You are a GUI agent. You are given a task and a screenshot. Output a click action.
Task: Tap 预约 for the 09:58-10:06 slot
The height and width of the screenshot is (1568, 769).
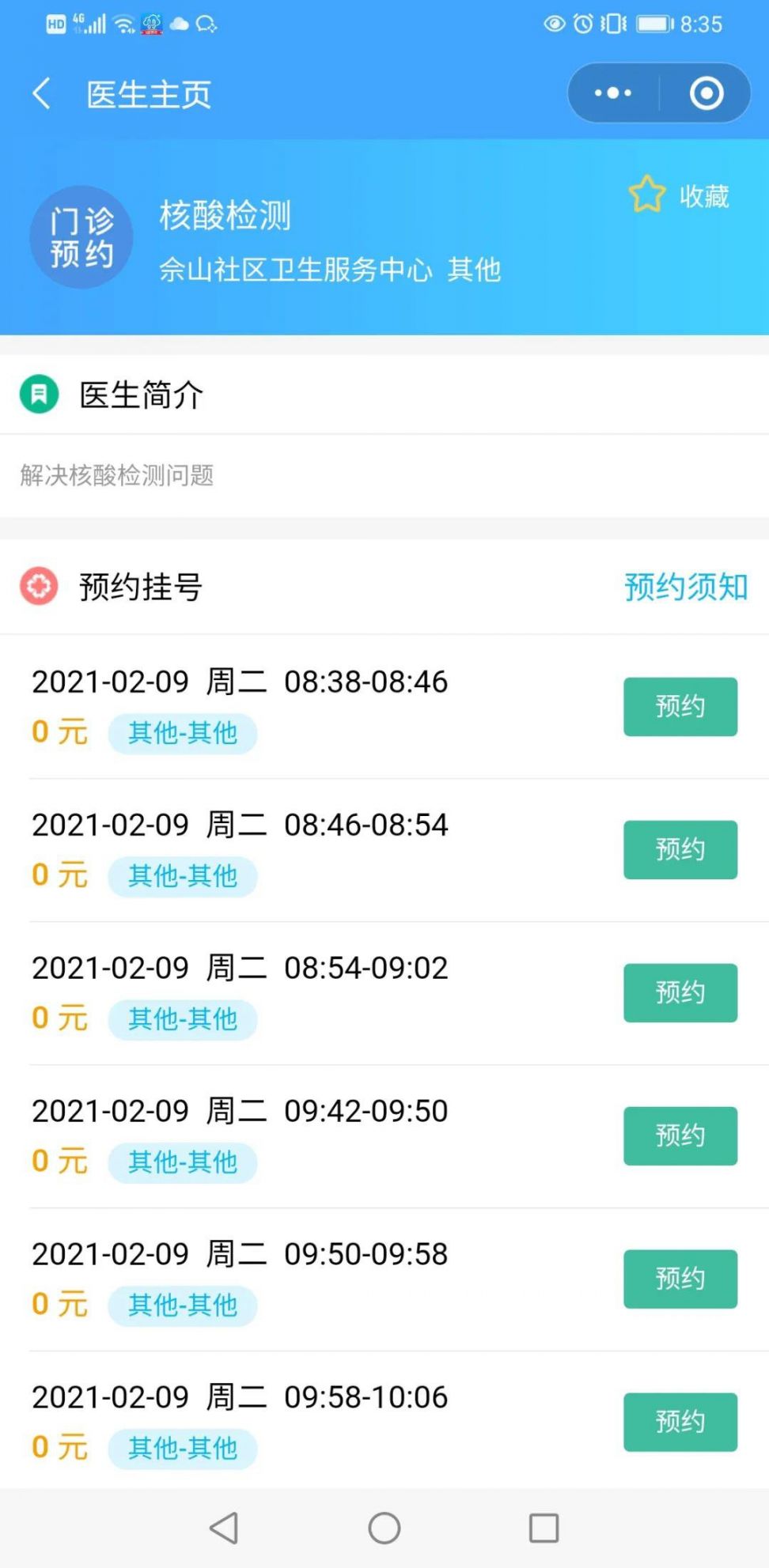click(680, 1422)
